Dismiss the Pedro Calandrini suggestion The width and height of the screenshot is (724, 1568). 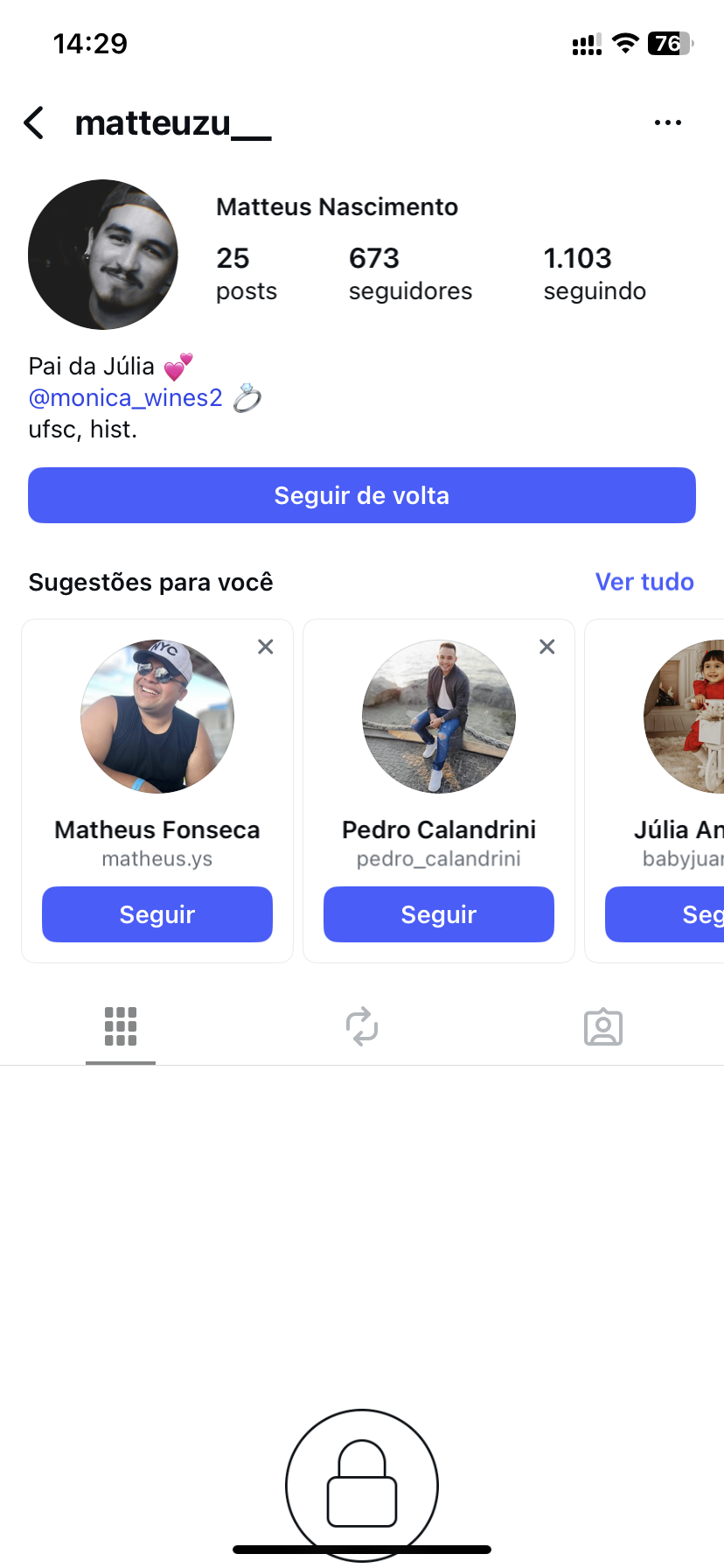(x=547, y=647)
